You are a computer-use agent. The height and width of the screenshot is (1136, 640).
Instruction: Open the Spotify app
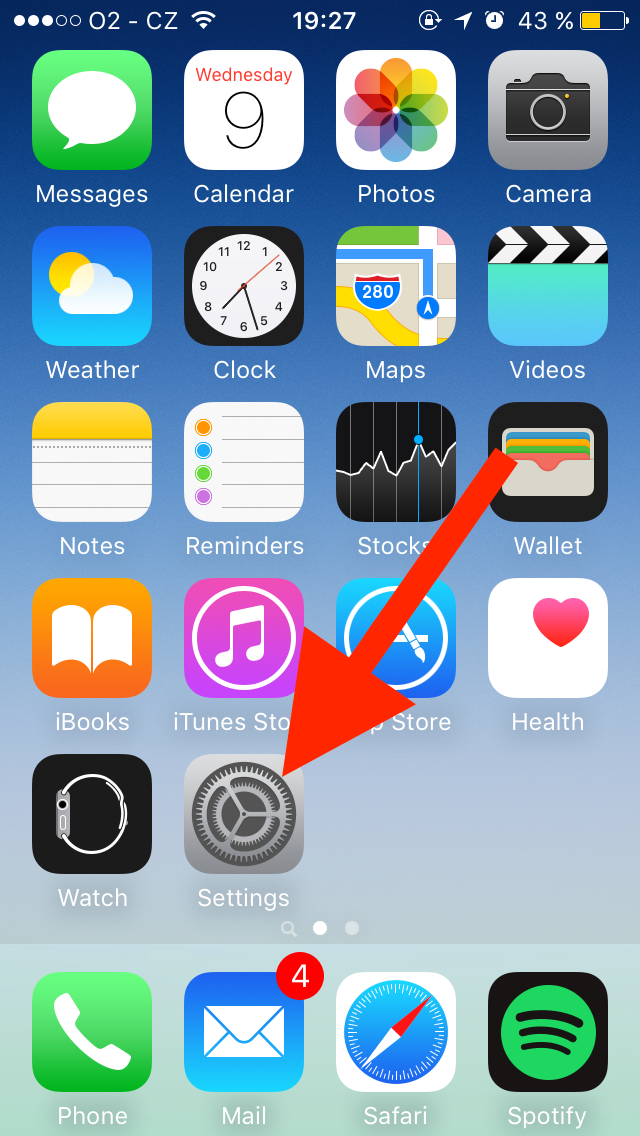(548, 1032)
